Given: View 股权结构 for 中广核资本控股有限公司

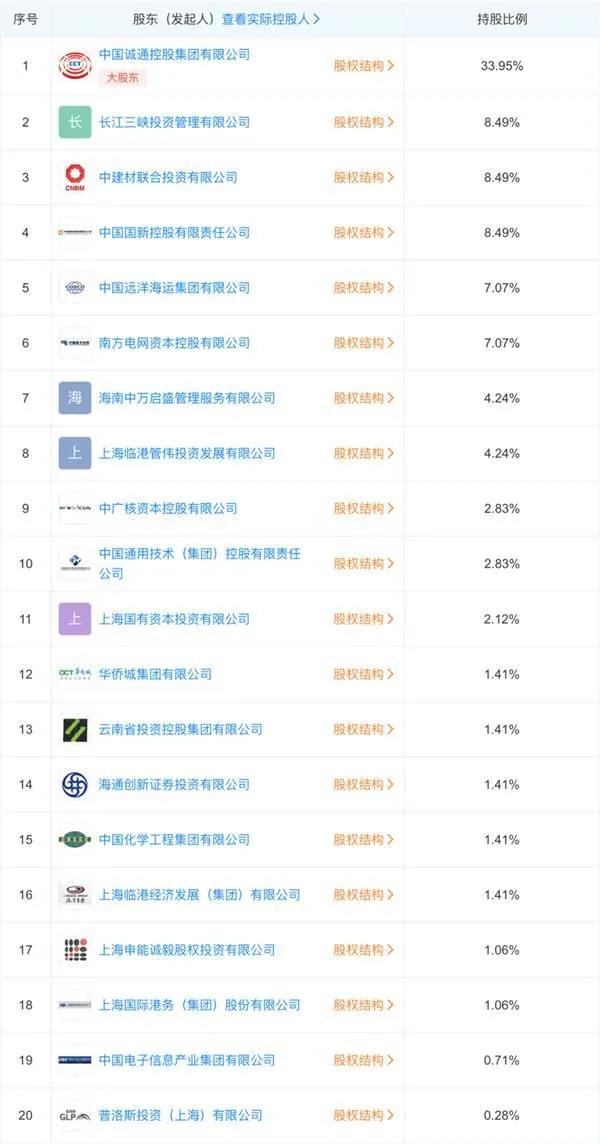Looking at the screenshot, I should click(x=364, y=508).
